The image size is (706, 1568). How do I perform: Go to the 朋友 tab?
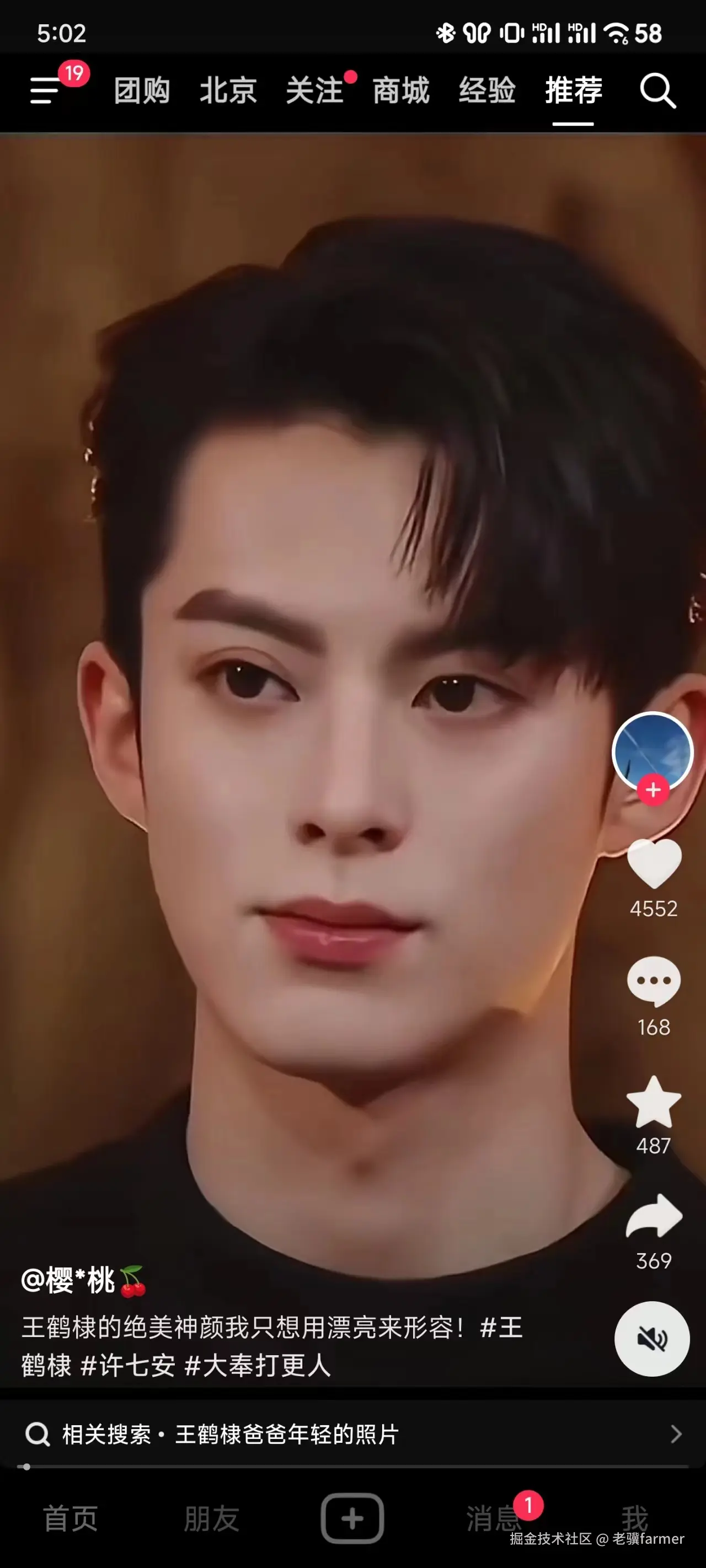[211, 1518]
